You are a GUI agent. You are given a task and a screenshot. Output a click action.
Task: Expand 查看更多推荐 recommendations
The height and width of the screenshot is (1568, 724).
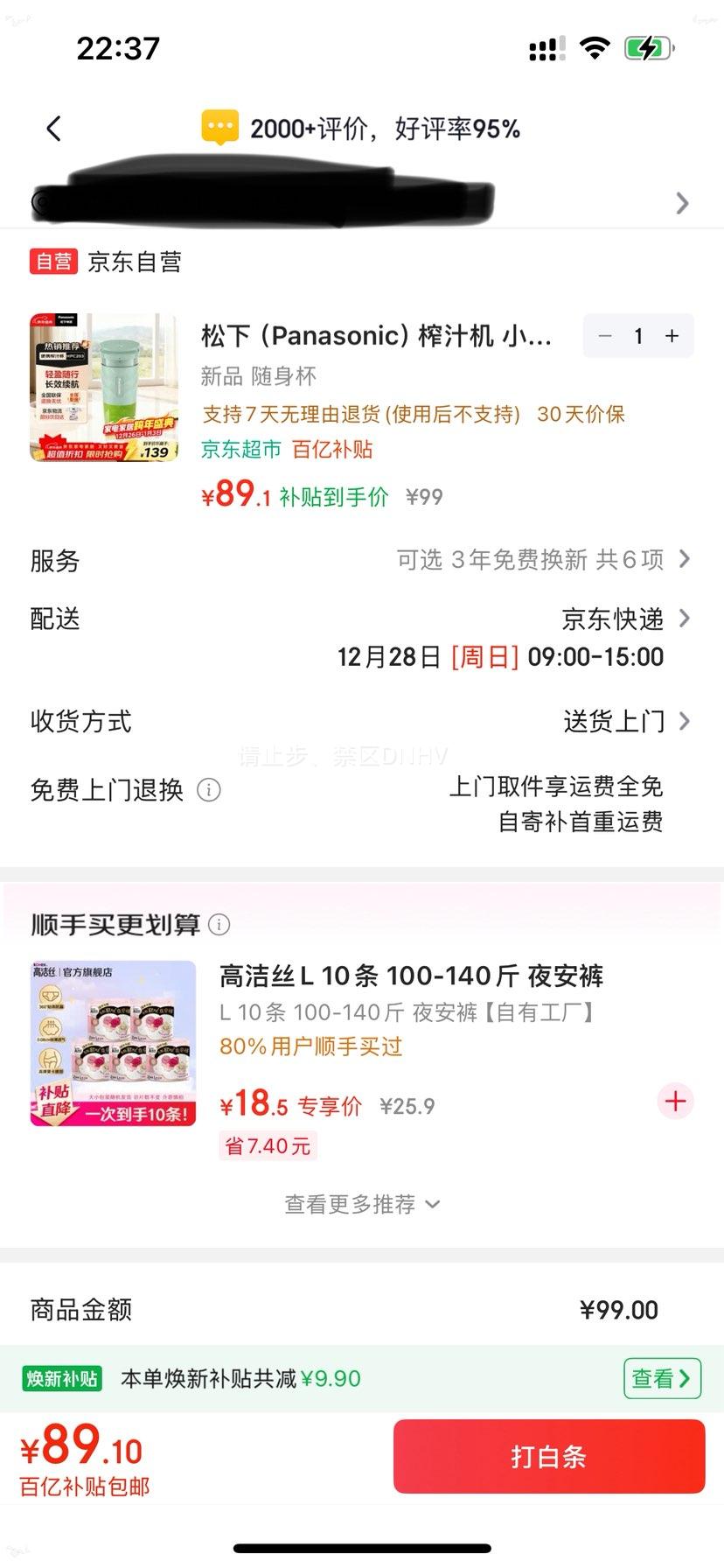pyautogui.click(x=362, y=1204)
